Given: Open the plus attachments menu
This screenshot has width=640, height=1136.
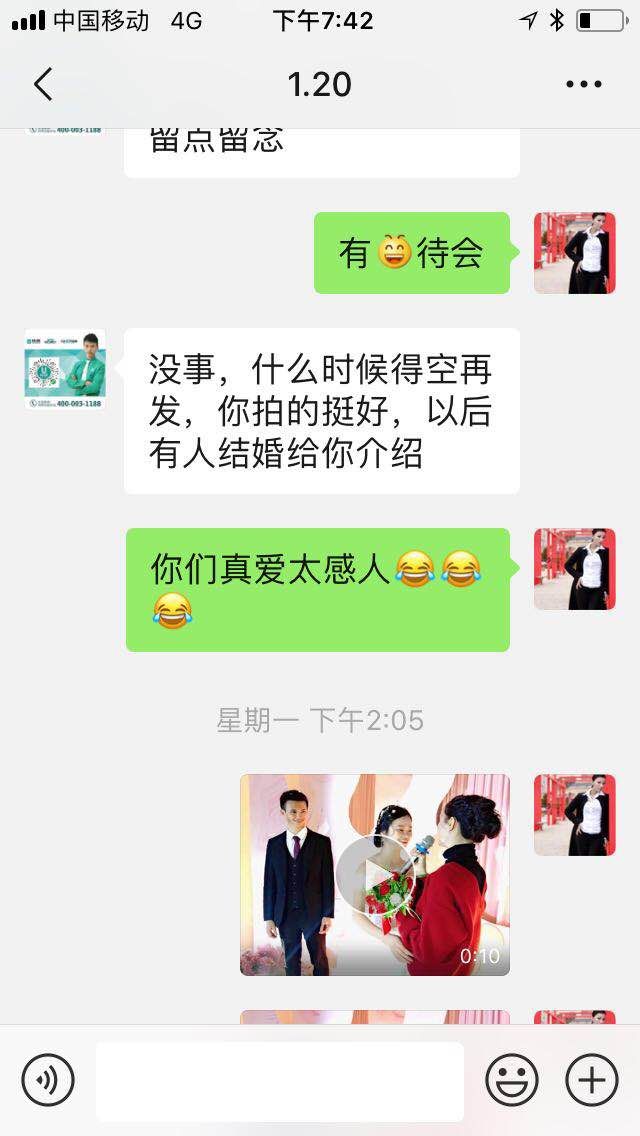Looking at the screenshot, I should coord(591,1079).
